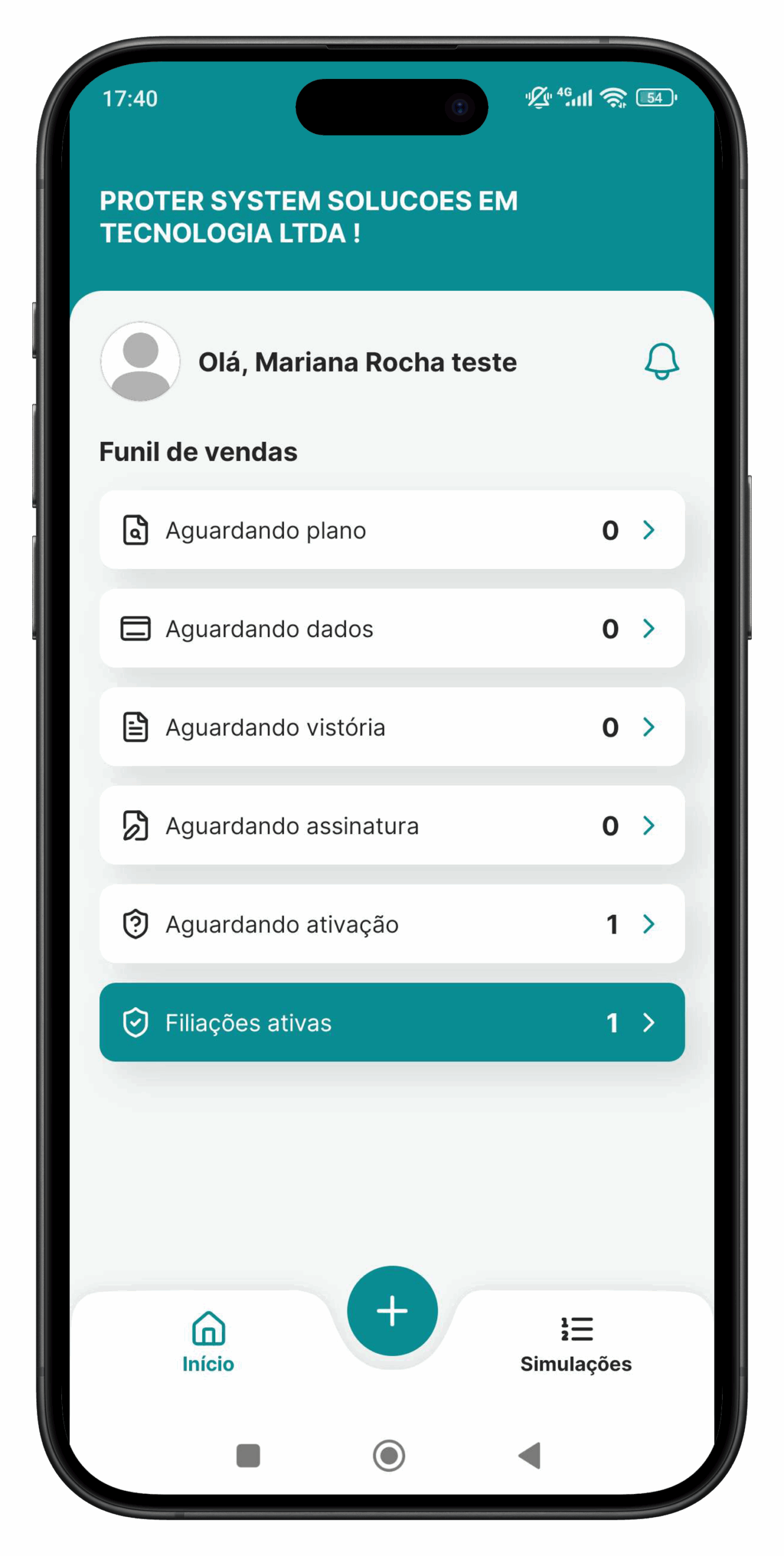The image size is (784, 1556).
Task: Show Aguardando assinatura items
Action: pyautogui.click(x=392, y=825)
